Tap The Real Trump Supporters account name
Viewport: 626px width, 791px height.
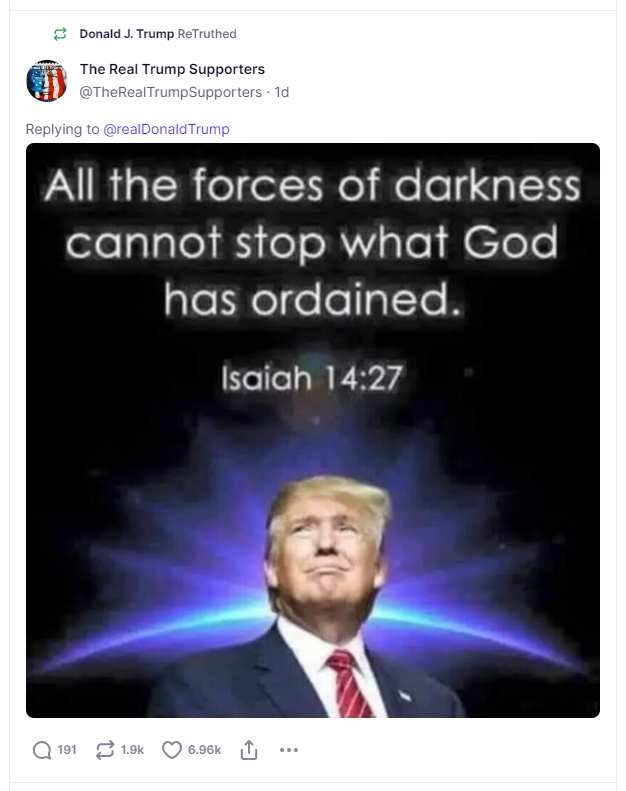pos(172,69)
